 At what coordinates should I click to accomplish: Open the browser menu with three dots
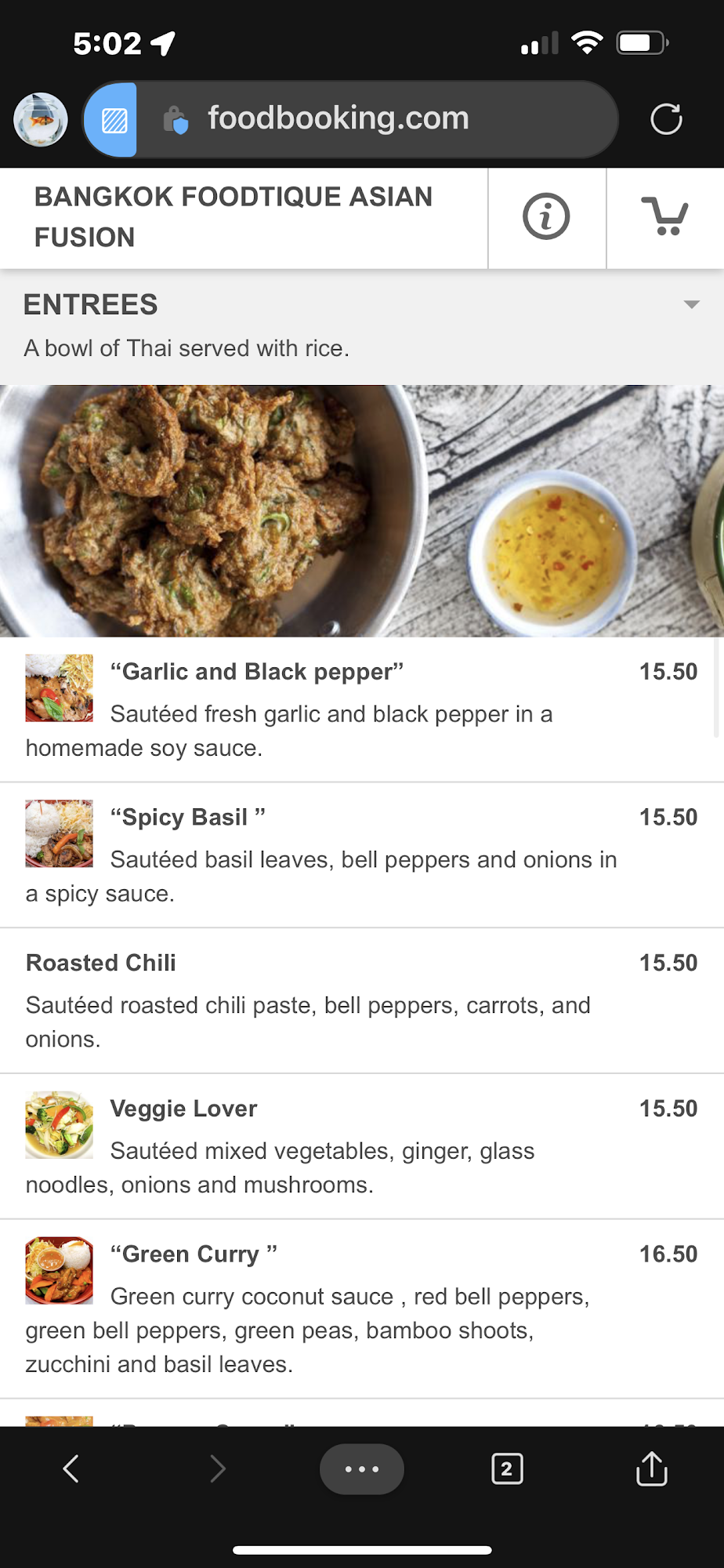(x=362, y=1468)
